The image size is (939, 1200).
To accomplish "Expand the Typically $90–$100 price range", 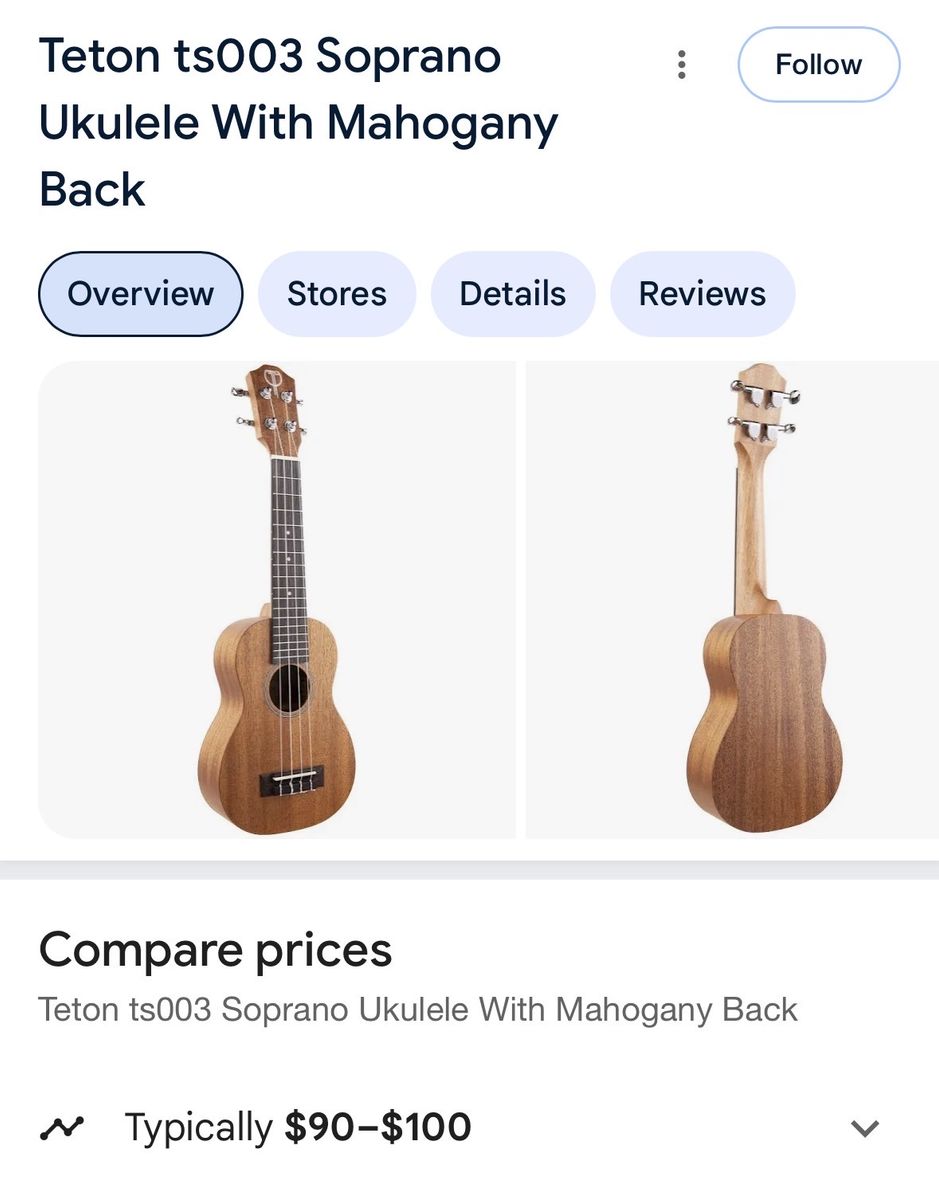I will click(863, 1129).
